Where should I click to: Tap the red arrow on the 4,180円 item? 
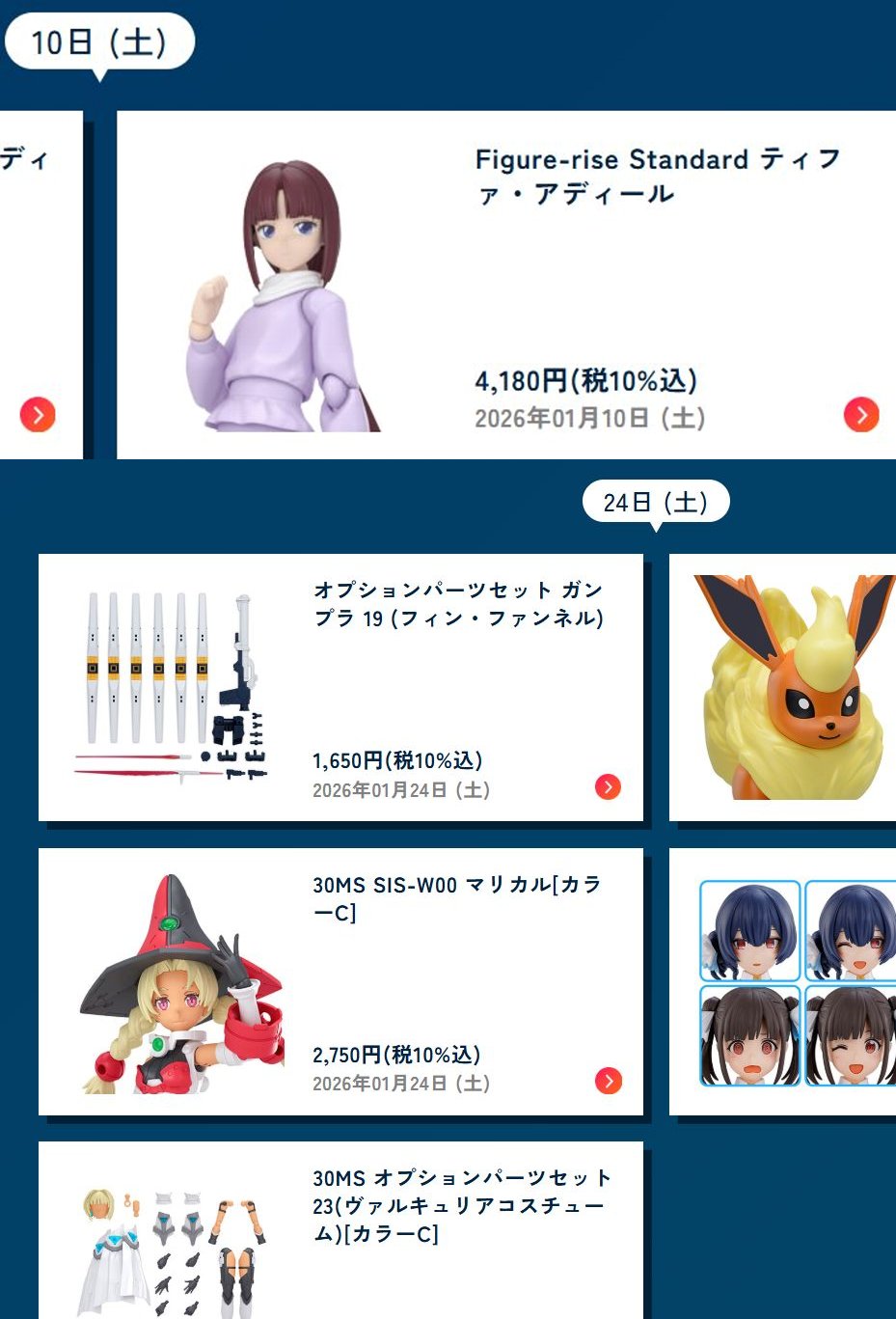(861, 415)
